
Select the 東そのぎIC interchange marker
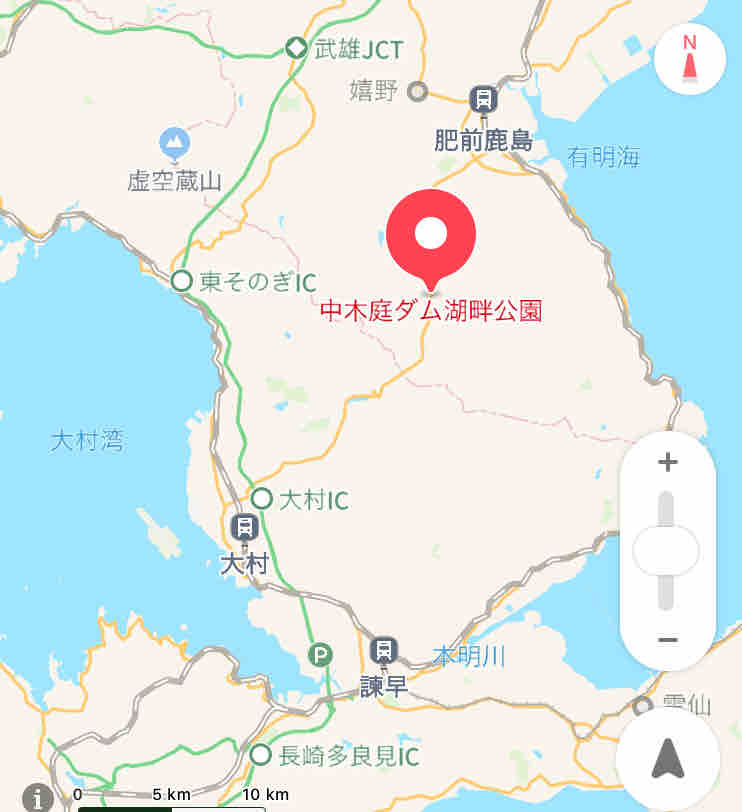tap(181, 278)
